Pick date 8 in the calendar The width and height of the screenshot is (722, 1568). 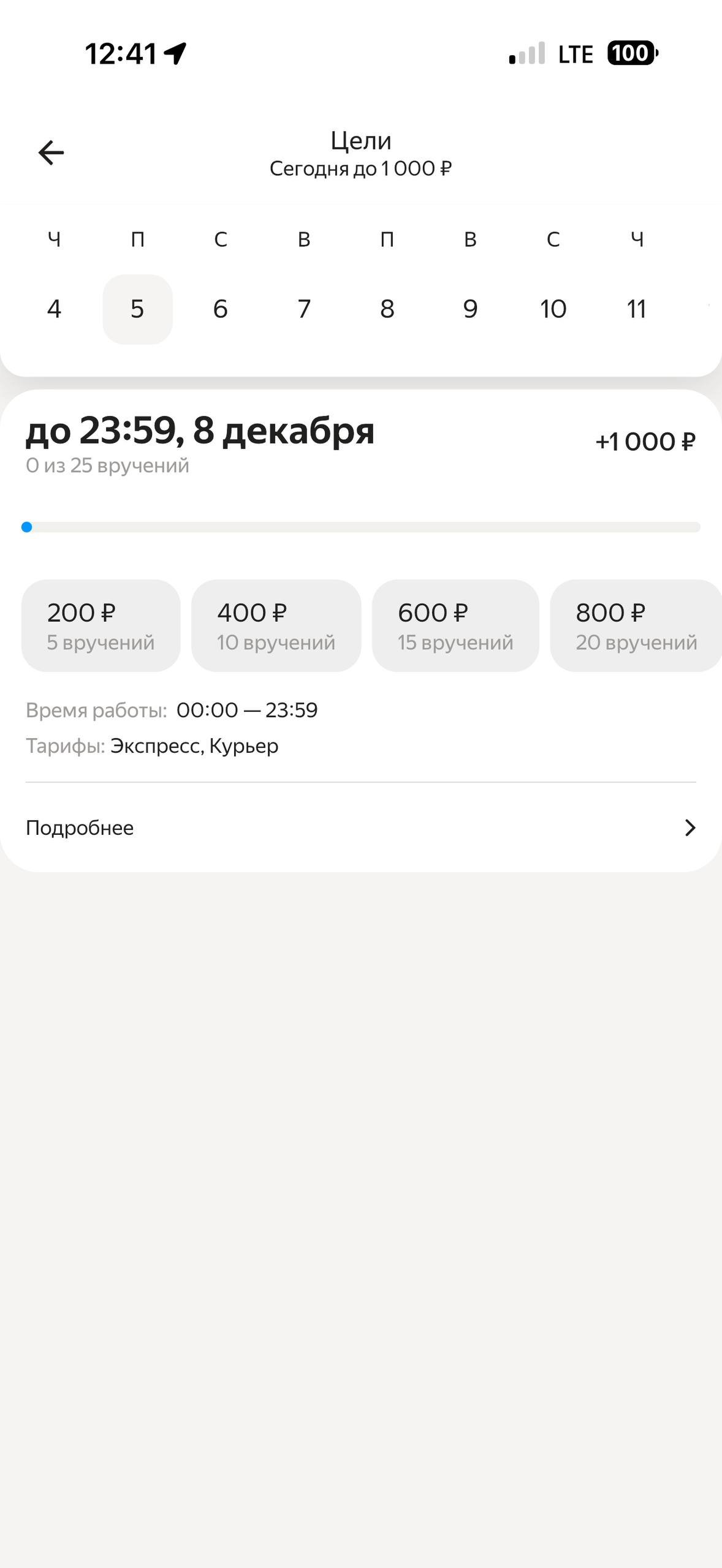pyautogui.click(x=387, y=309)
